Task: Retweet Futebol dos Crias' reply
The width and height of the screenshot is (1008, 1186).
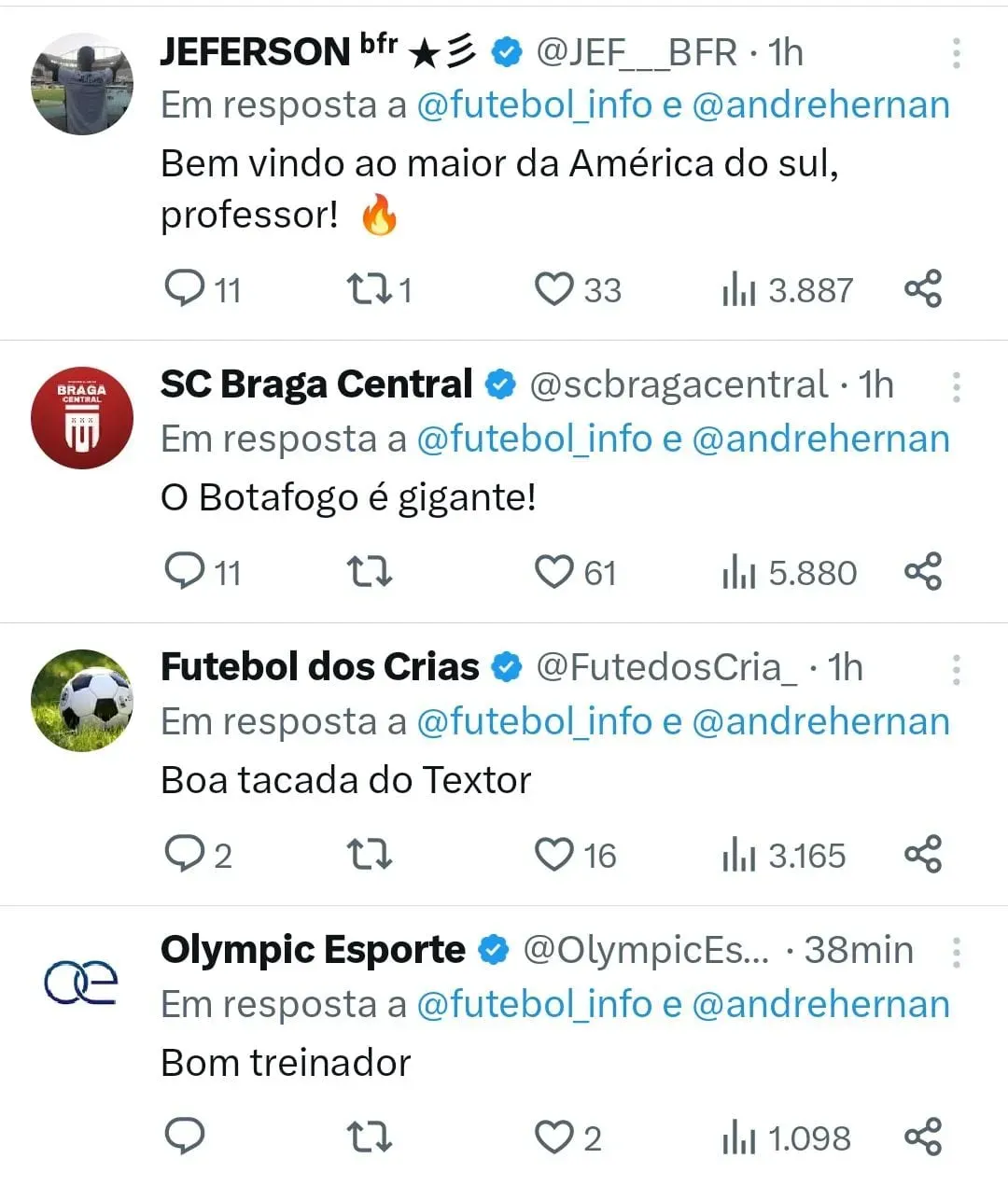Action: (369, 855)
